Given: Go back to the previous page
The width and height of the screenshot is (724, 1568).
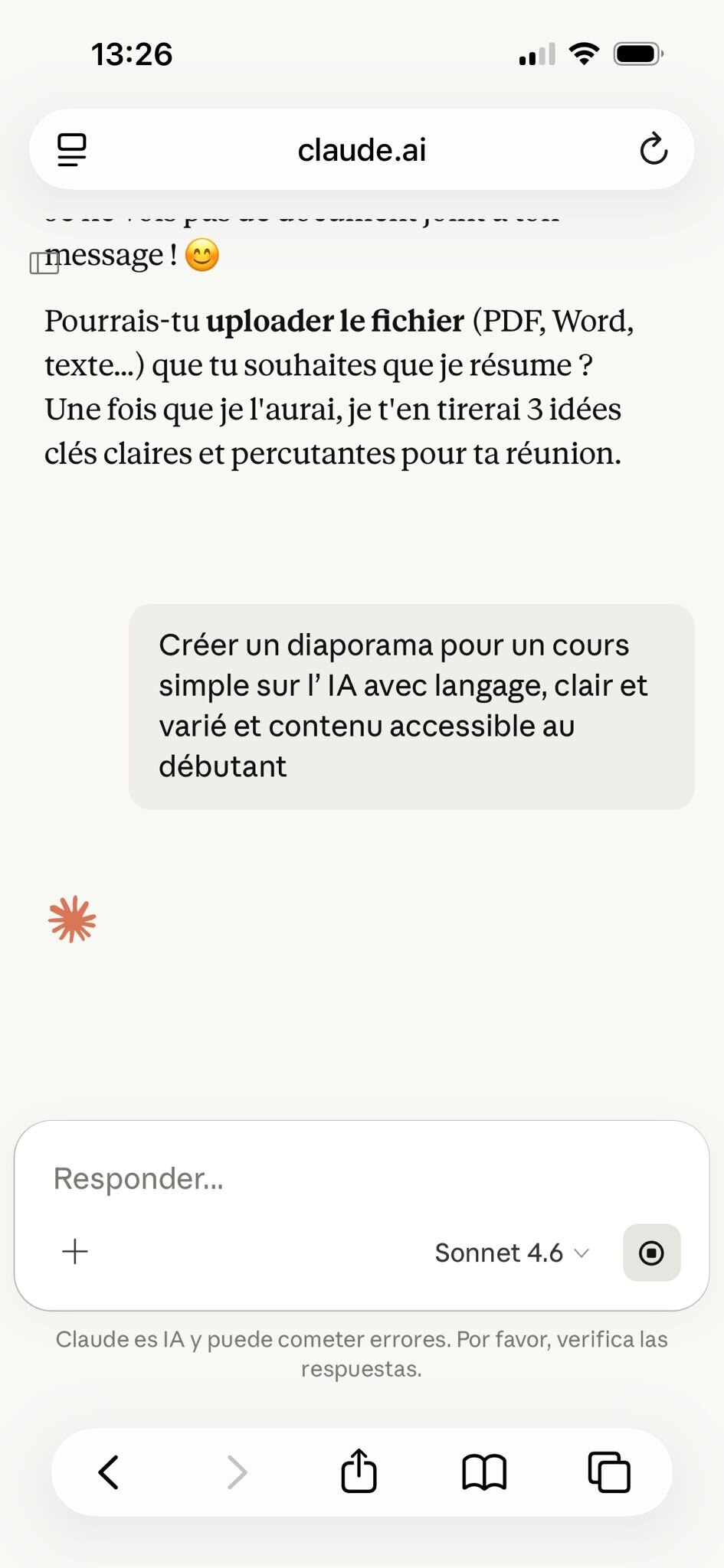Looking at the screenshot, I should [x=109, y=1472].
